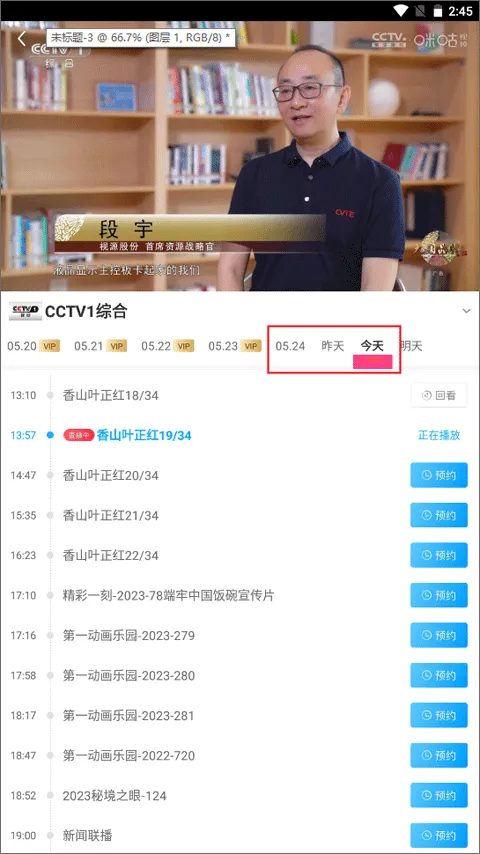The image size is (480, 854).
Task: Book 2023秘境之眼-124 at 18:52
Action: point(439,796)
